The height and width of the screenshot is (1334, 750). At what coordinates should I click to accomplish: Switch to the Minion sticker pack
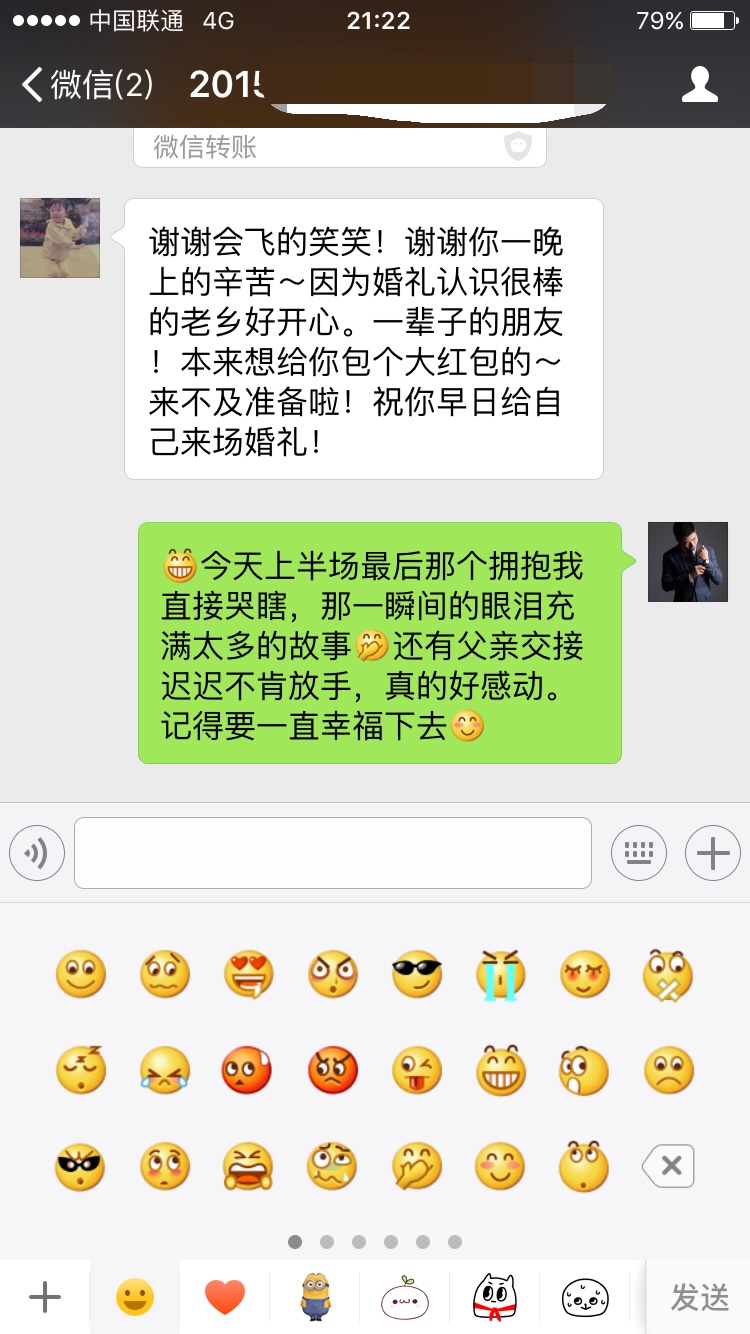tap(314, 1298)
